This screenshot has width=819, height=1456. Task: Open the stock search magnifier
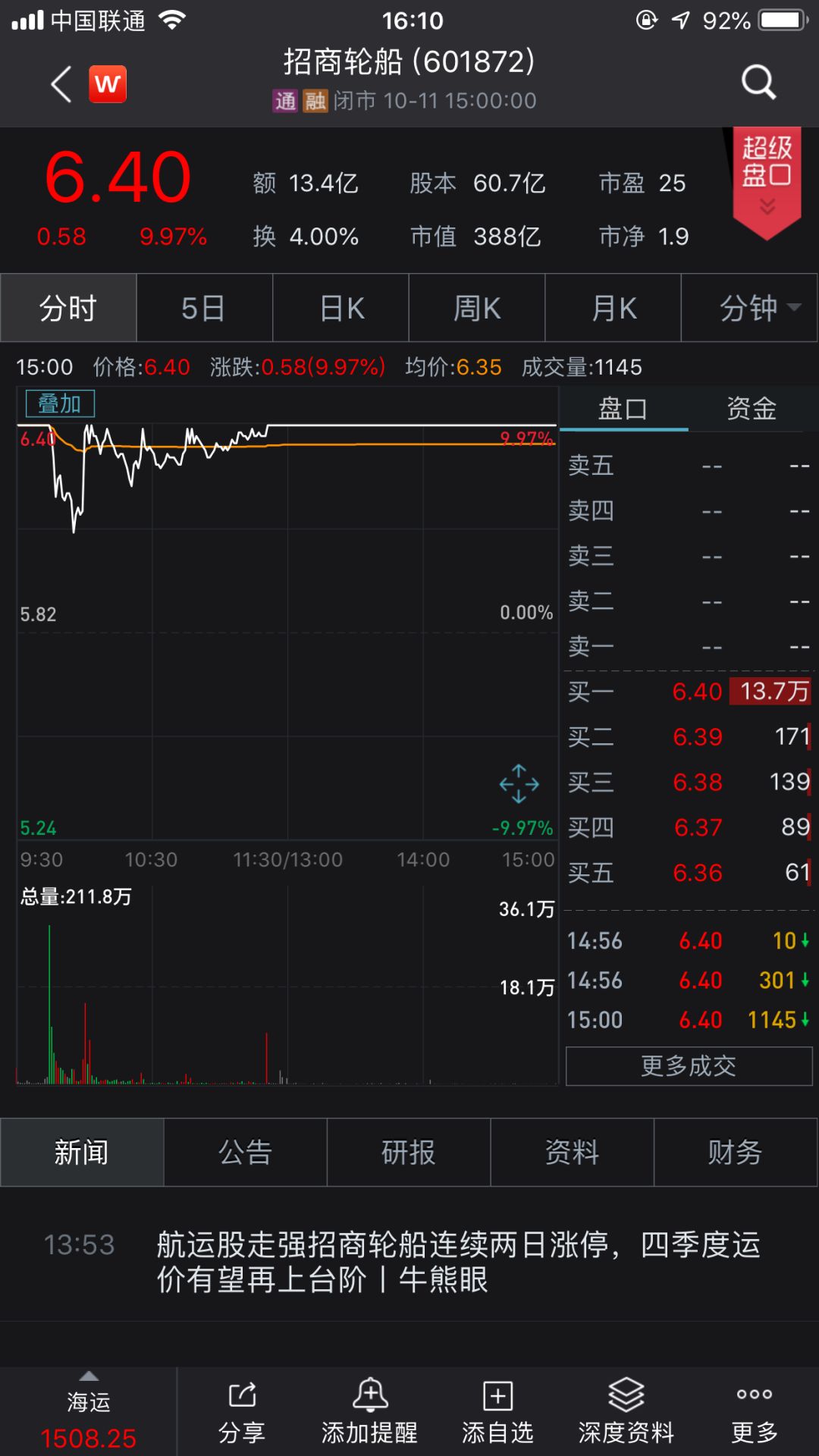[x=758, y=82]
